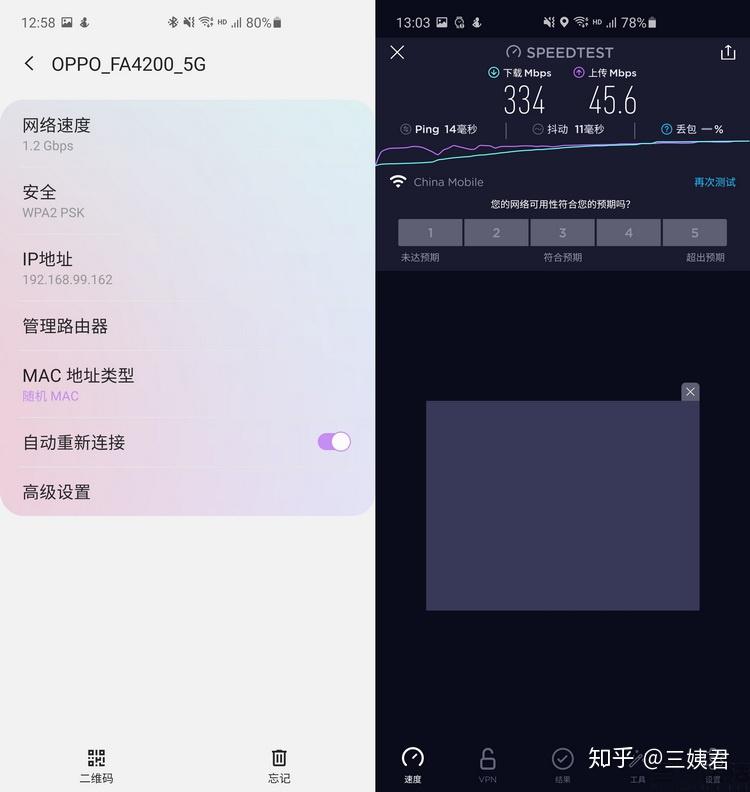The image size is (750, 792).
Task: Open the VPN padlock icon in Speedtest
Action: click(488, 760)
